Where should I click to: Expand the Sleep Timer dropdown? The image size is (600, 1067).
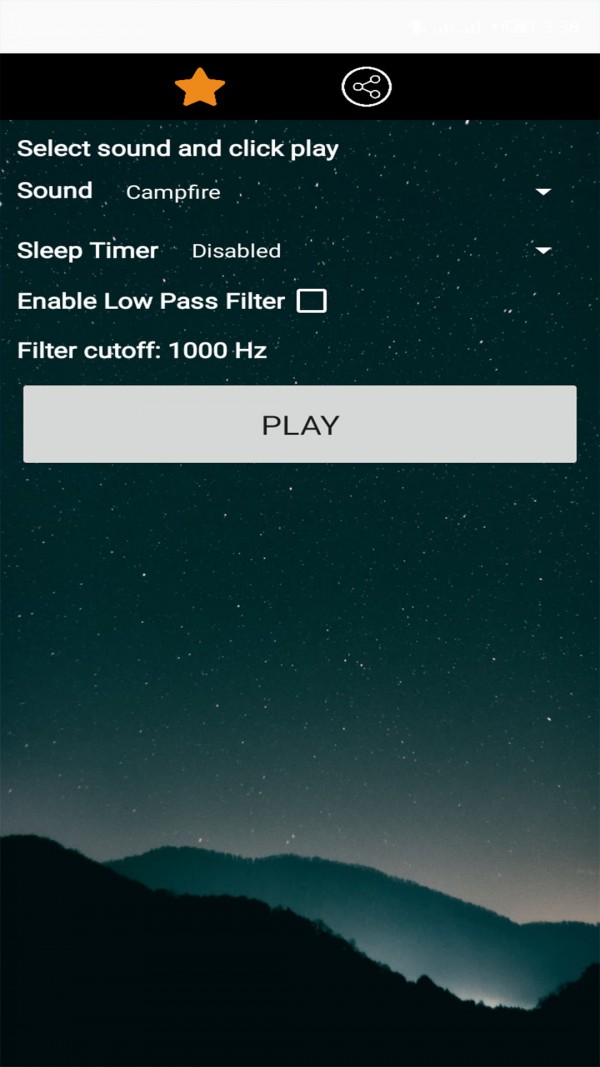[370, 251]
